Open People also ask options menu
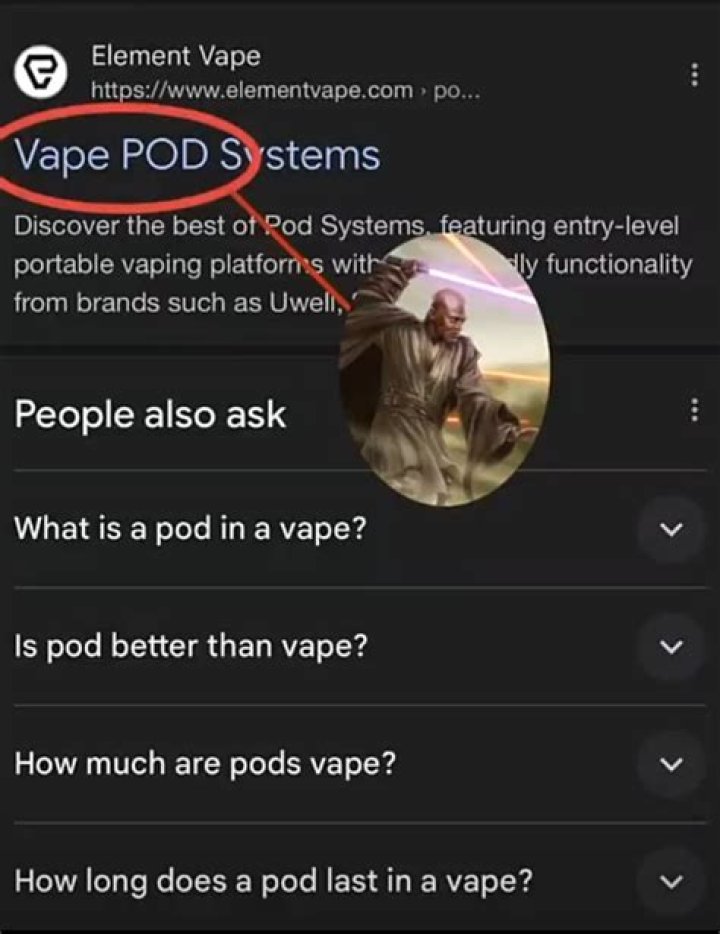Image resolution: width=720 pixels, height=934 pixels. point(694,410)
